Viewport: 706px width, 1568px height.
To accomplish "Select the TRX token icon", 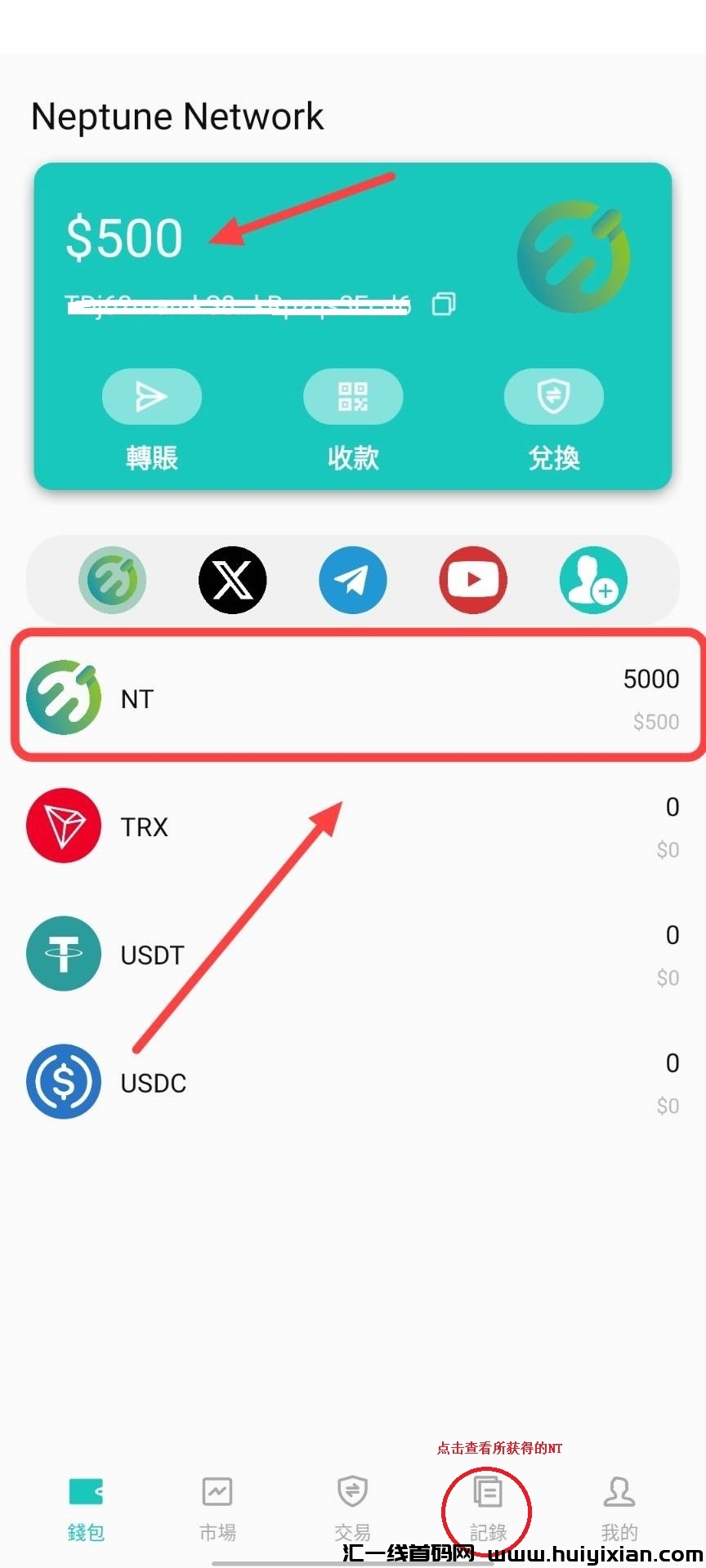I will [64, 825].
